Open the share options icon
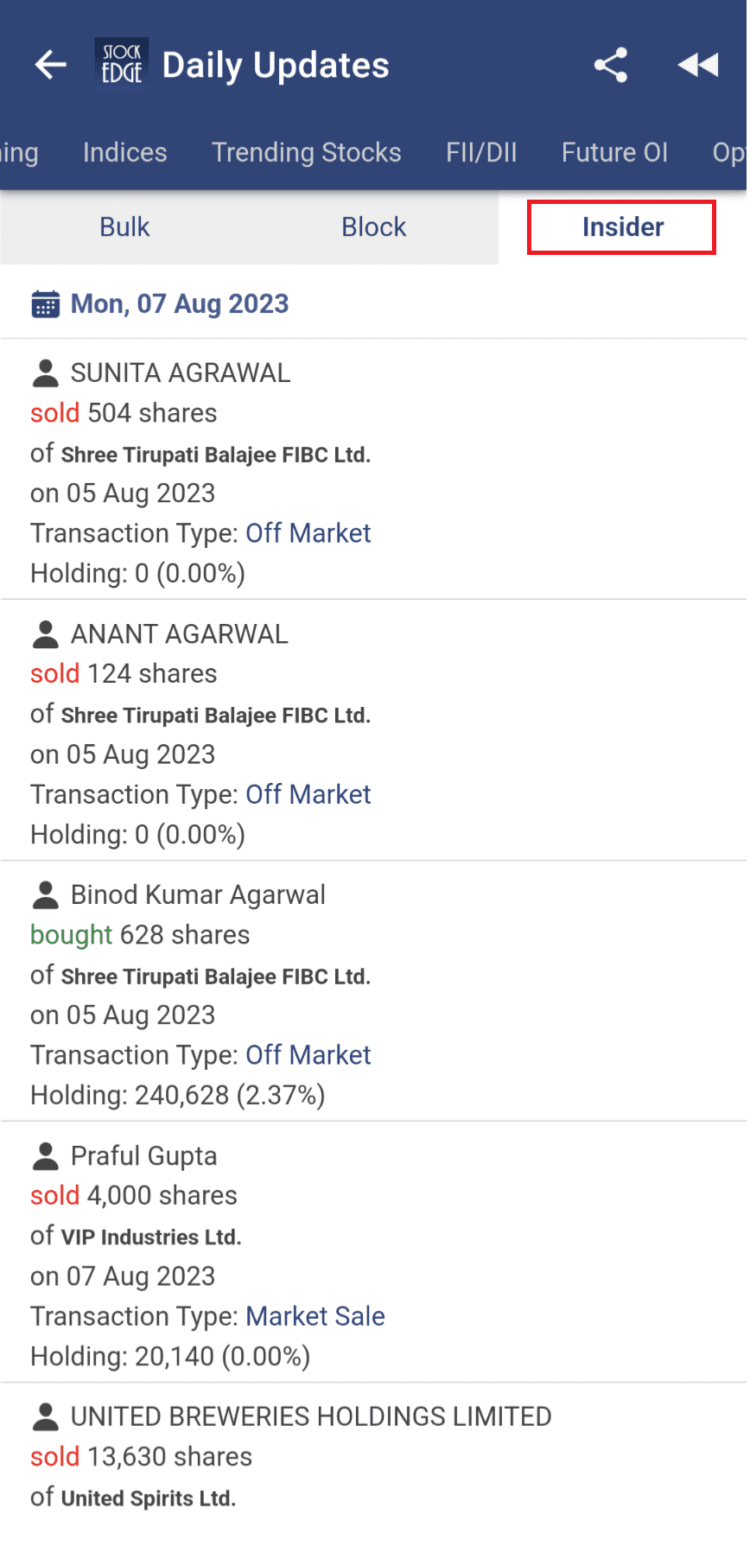750x1559 pixels. coord(610,64)
